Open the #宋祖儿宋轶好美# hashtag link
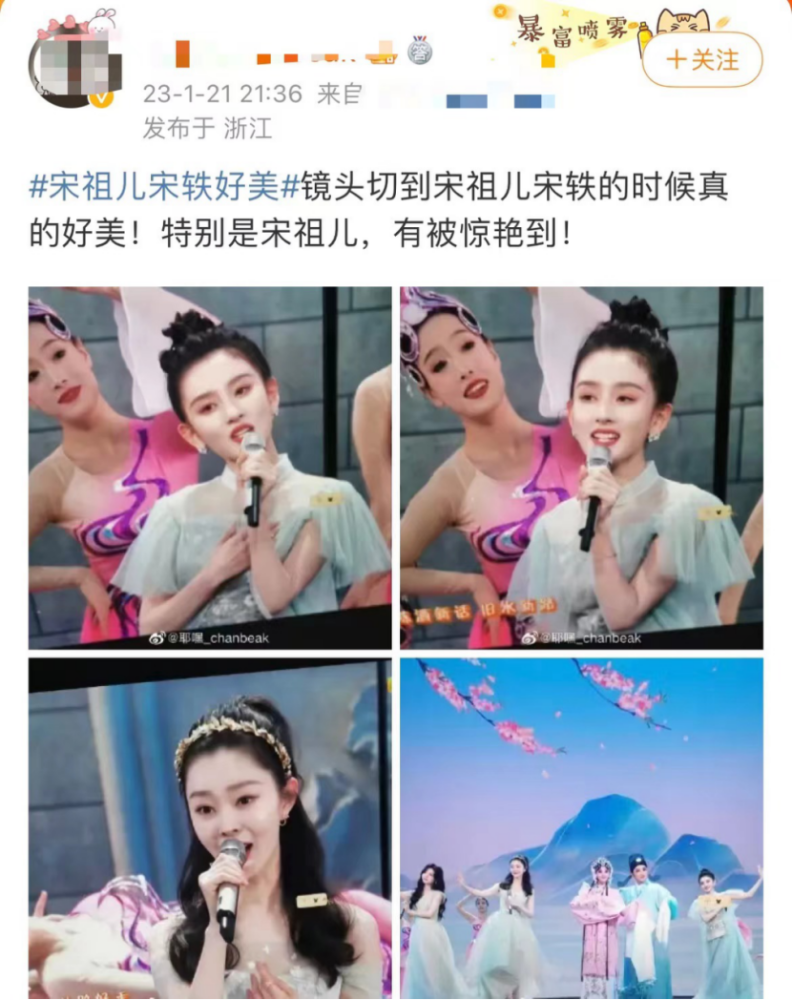Image resolution: width=792 pixels, height=1000 pixels. 165,187
